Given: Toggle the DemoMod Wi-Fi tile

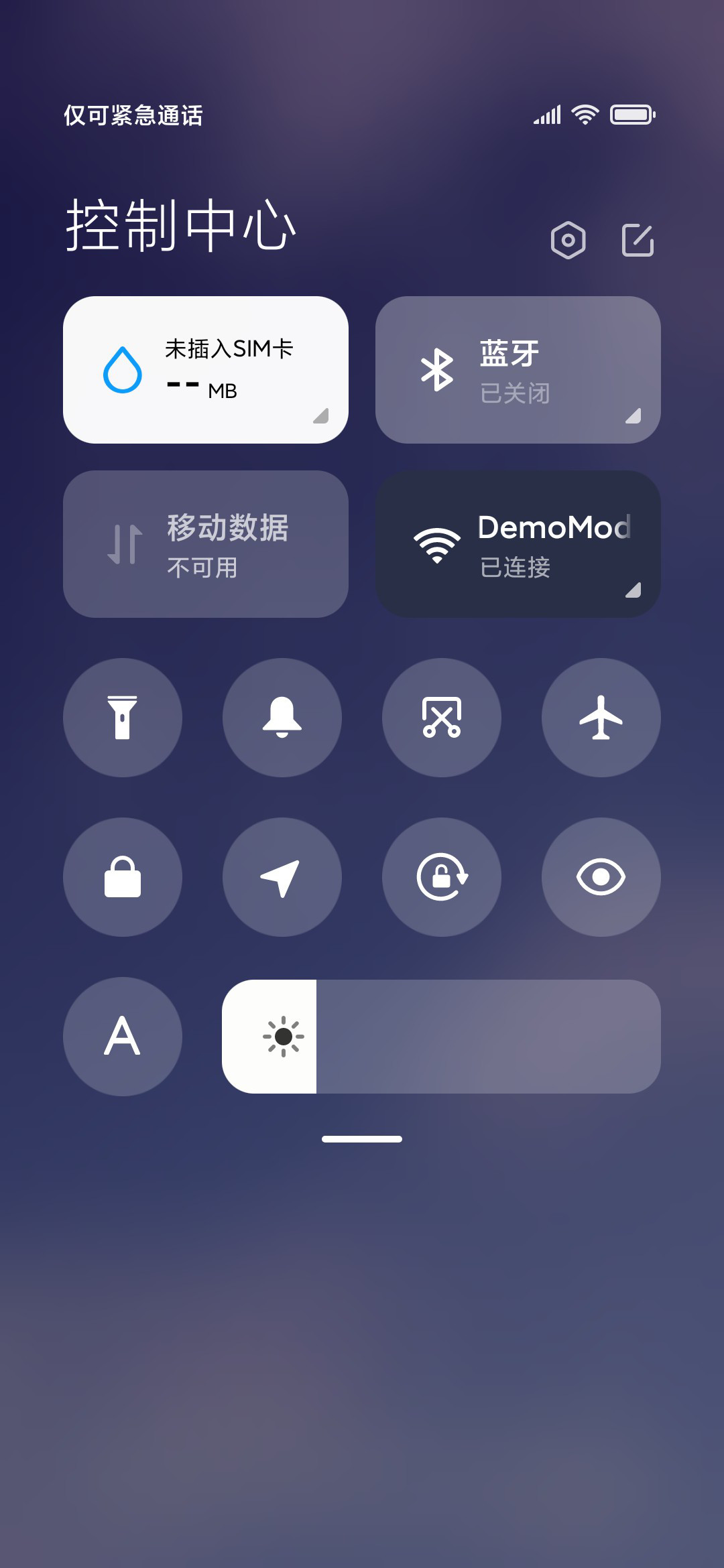Looking at the screenshot, I should point(518,544).
